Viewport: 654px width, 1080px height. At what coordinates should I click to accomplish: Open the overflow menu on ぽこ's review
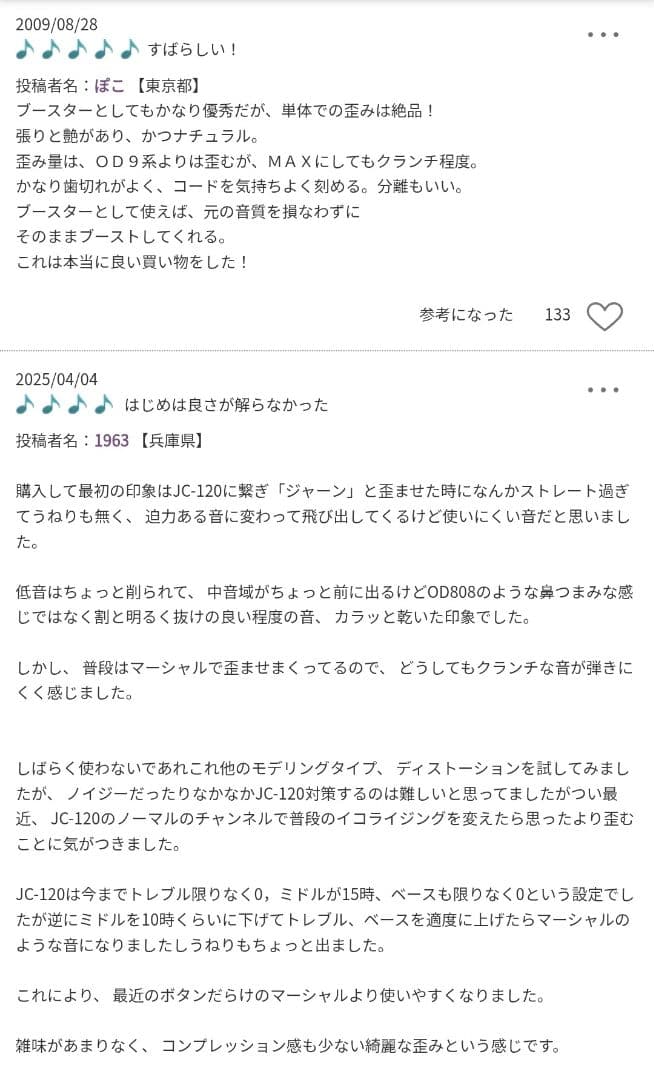pos(603,35)
